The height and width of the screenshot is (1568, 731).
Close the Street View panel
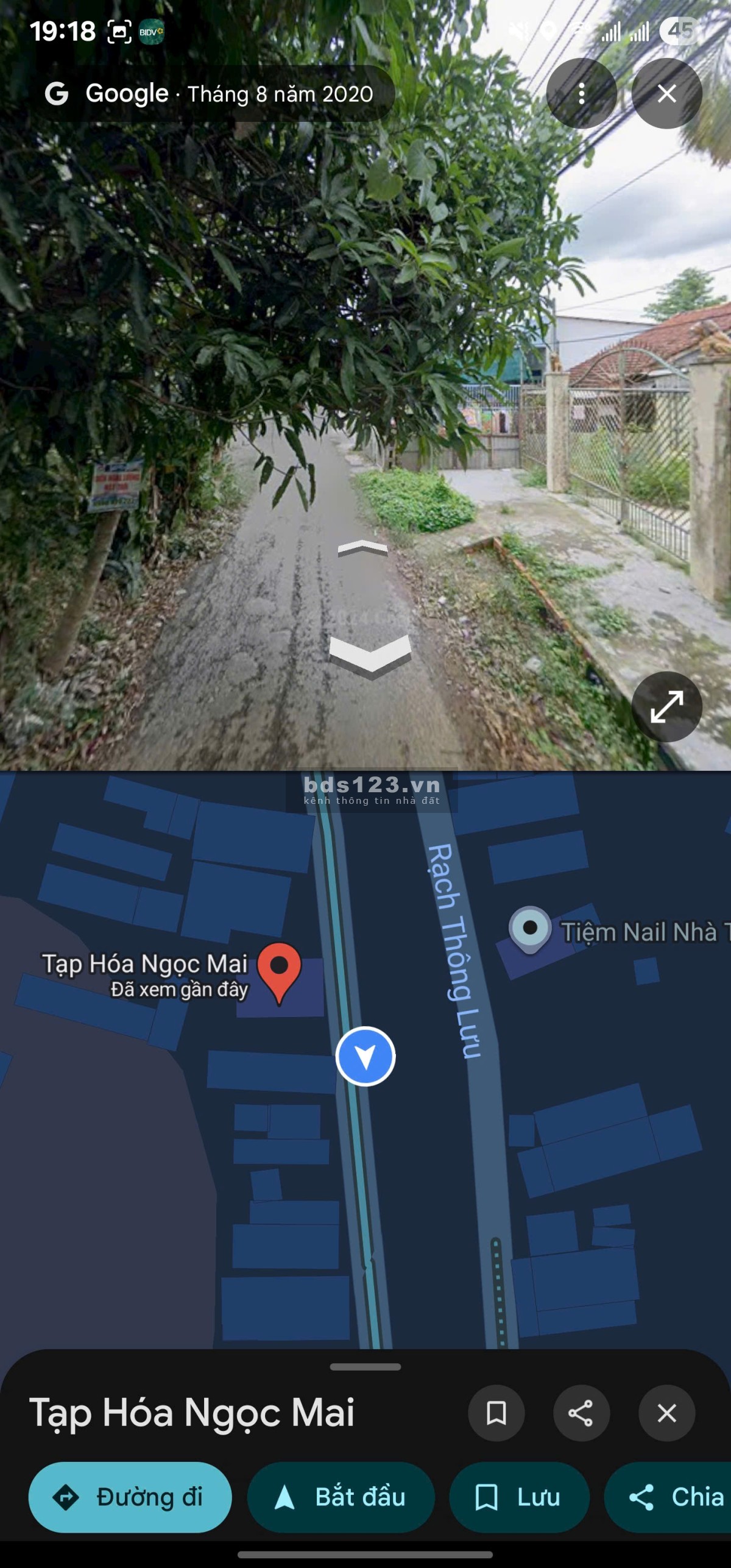[666, 94]
